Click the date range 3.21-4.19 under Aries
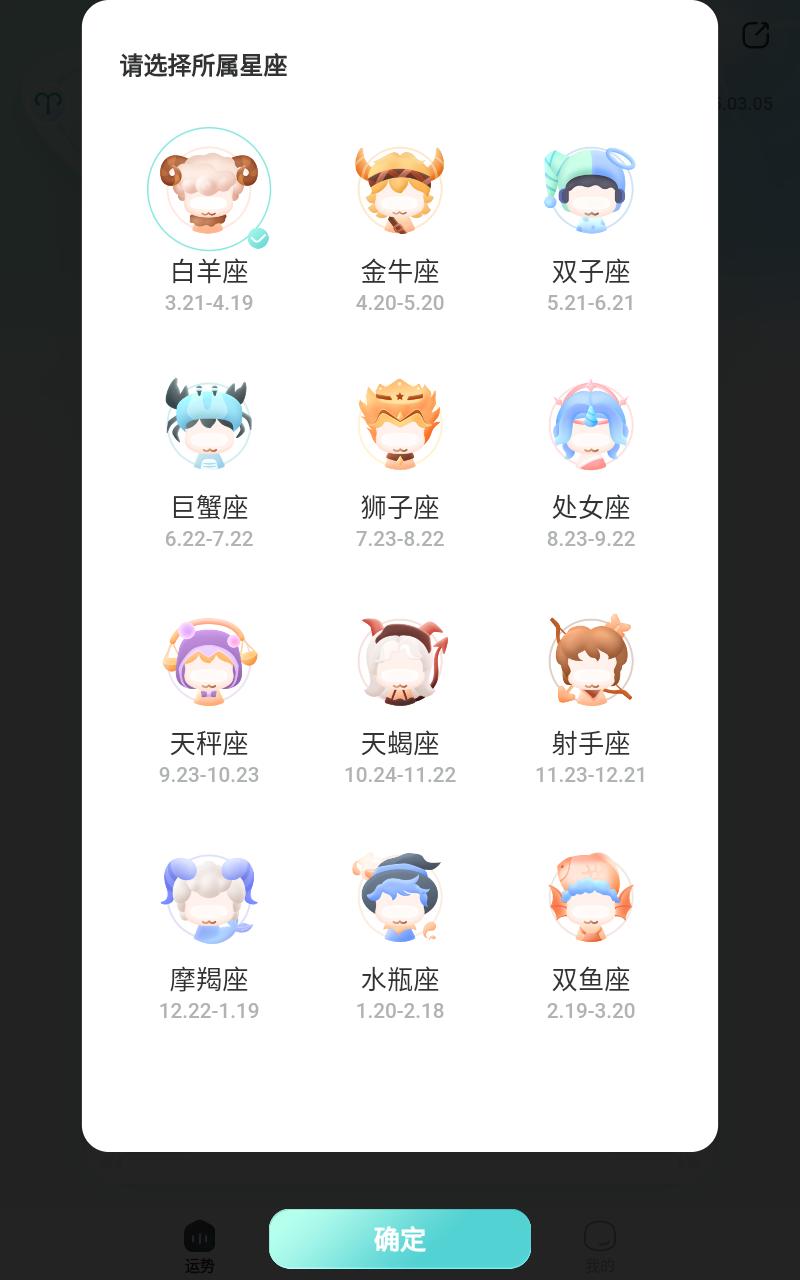The width and height of the screenshot is (800, 1280). pos(209,302)
